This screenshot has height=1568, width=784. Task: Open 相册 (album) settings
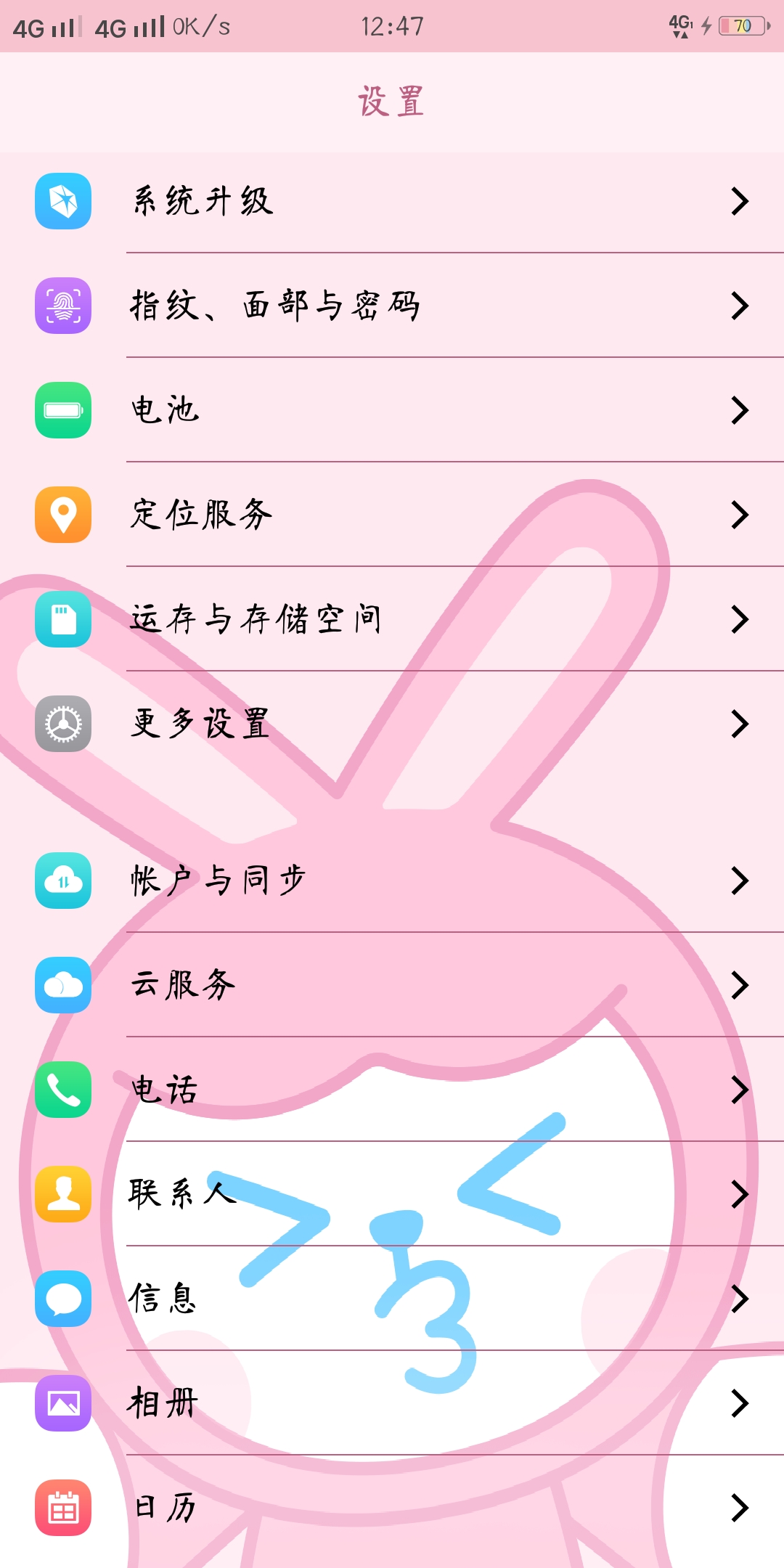392,1403
